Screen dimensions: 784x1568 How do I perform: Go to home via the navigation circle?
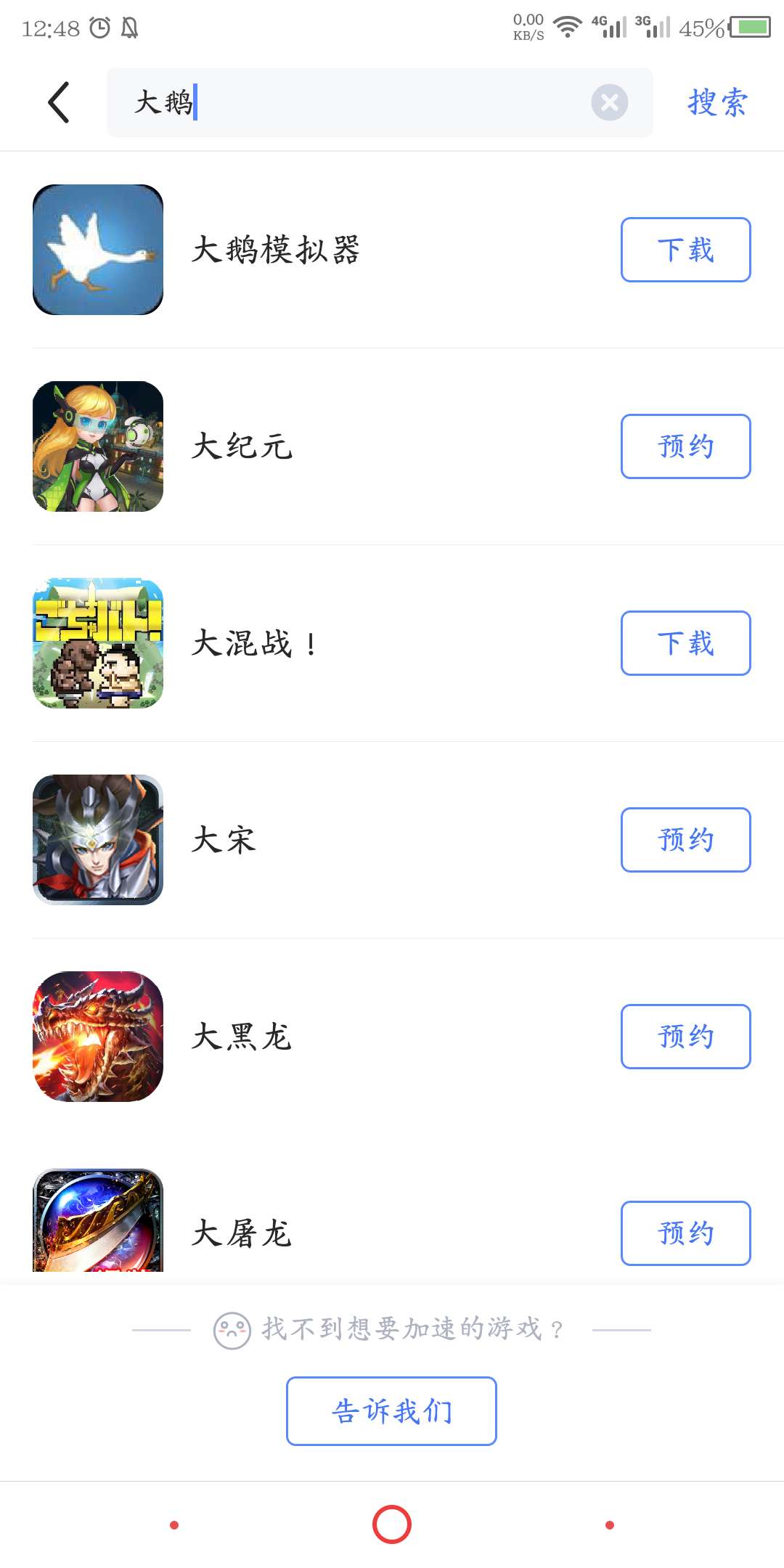[x=392, y=1524]
